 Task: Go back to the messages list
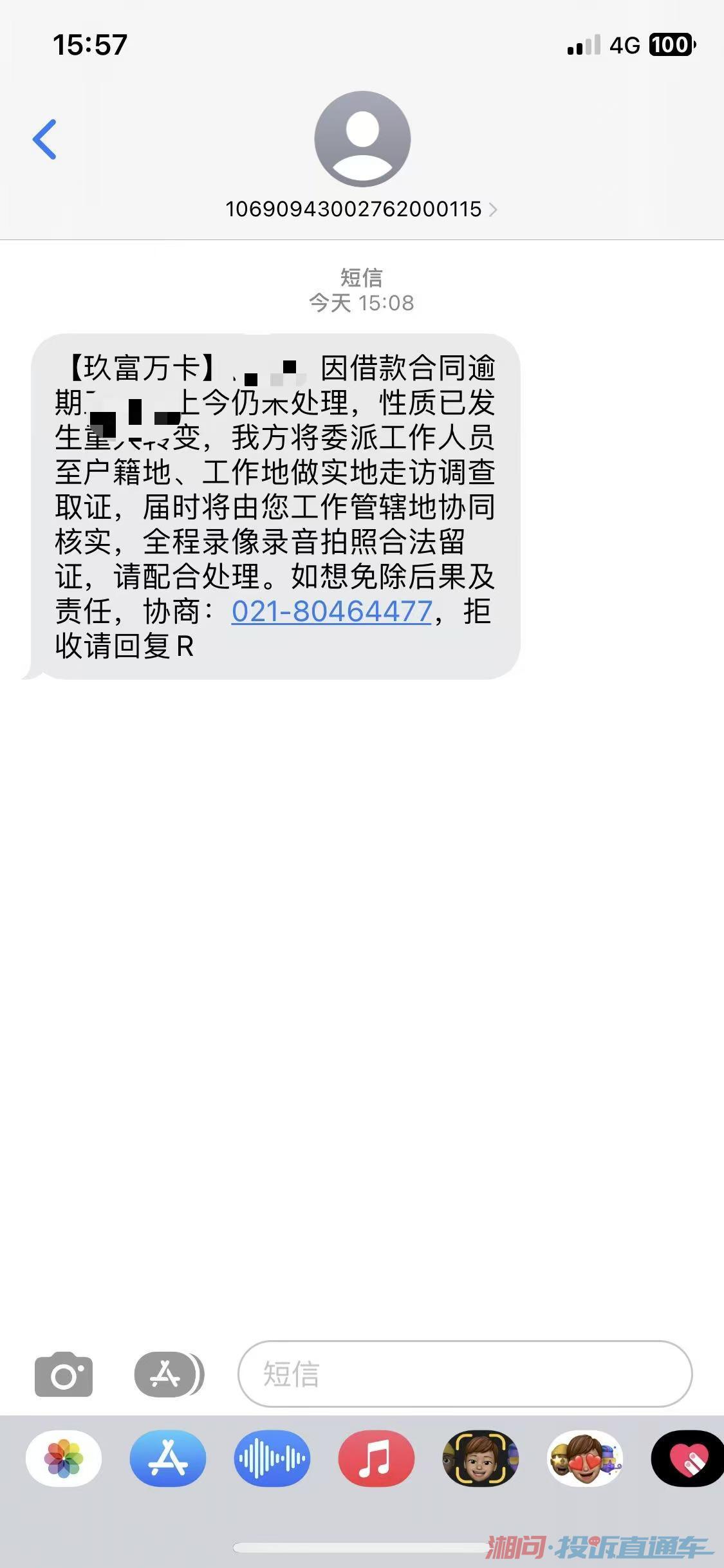click(44, 139)
